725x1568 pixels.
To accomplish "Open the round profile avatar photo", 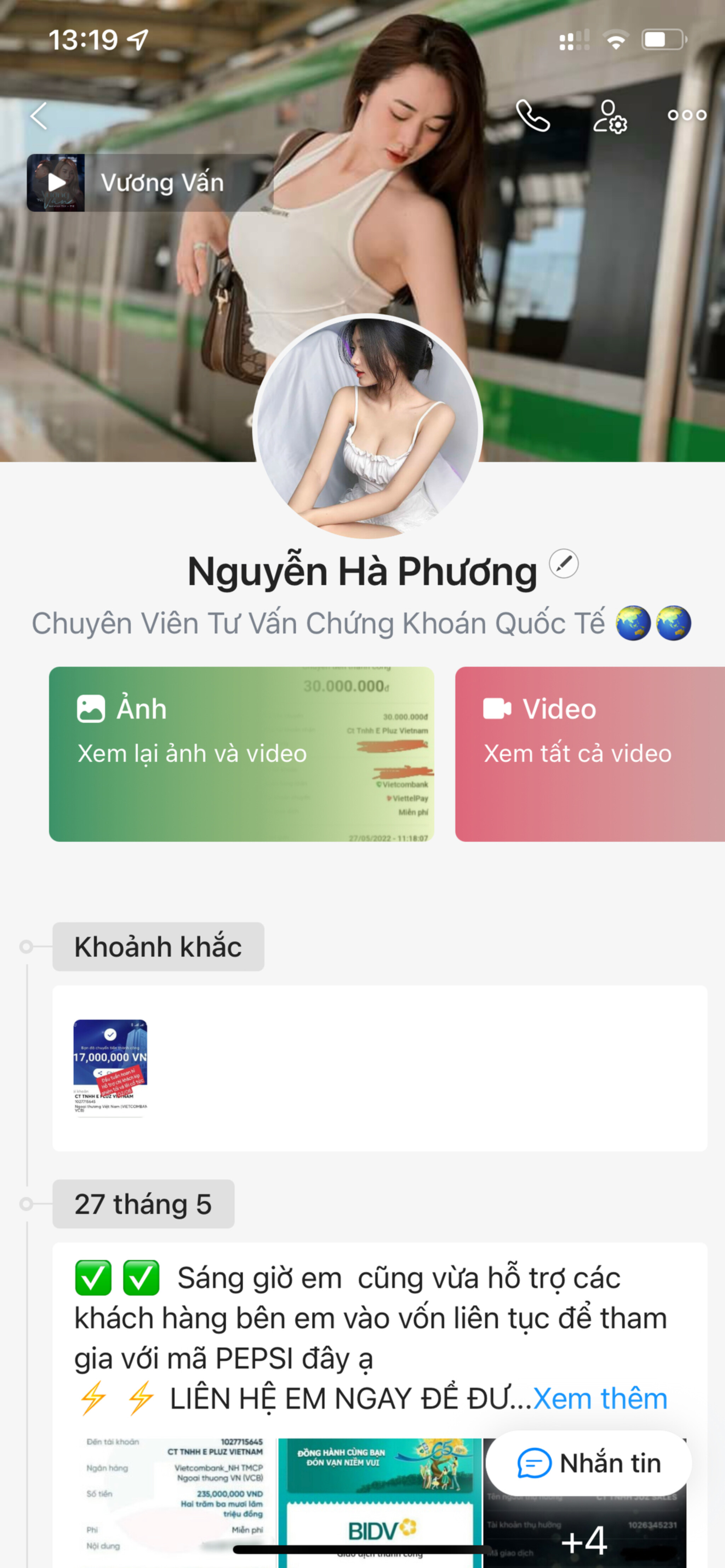I will tap(367, 427).
